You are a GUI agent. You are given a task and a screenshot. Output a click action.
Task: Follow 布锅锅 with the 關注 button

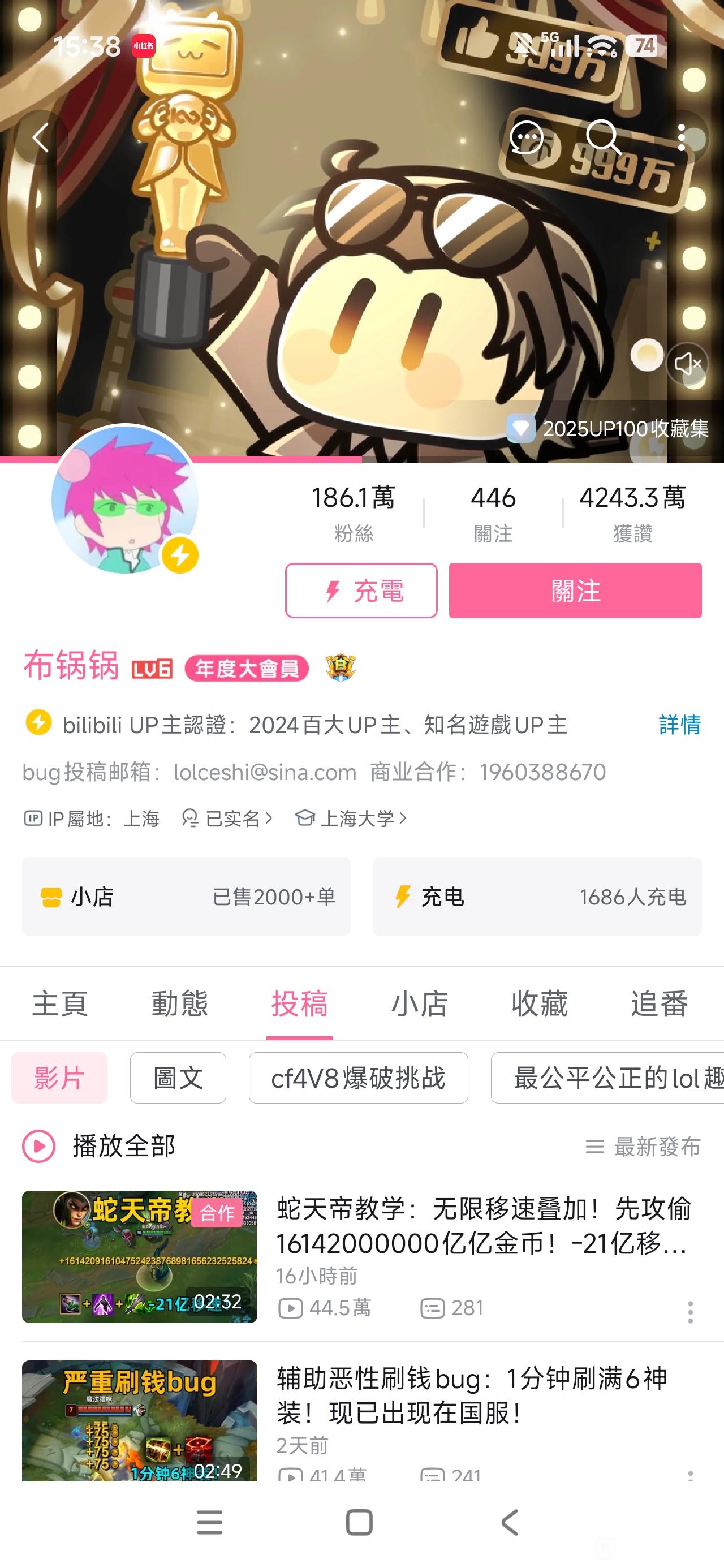tap(575, 591)
